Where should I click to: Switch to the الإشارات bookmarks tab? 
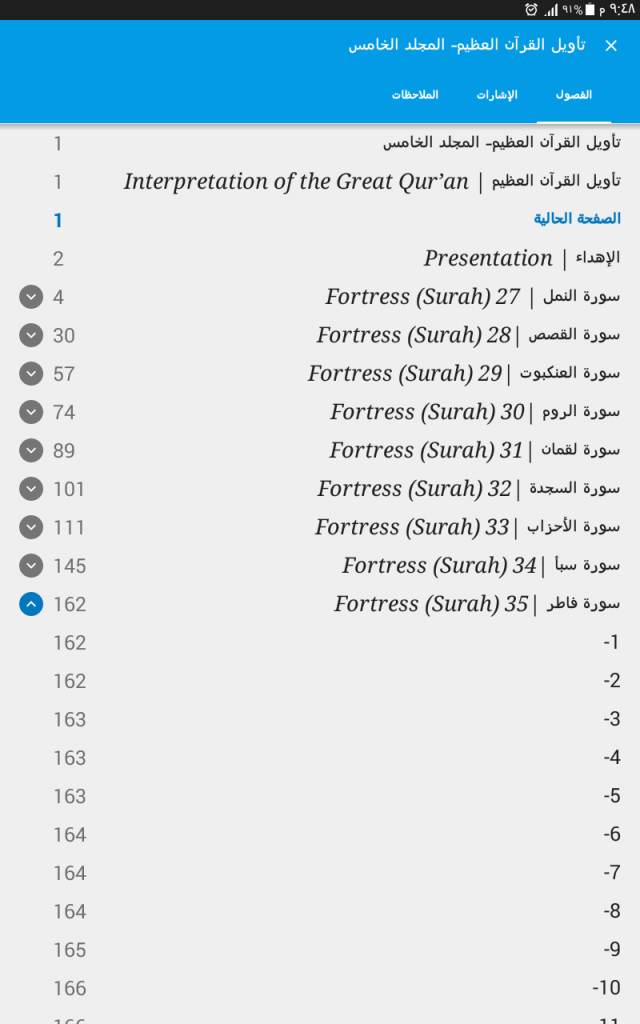497,95
